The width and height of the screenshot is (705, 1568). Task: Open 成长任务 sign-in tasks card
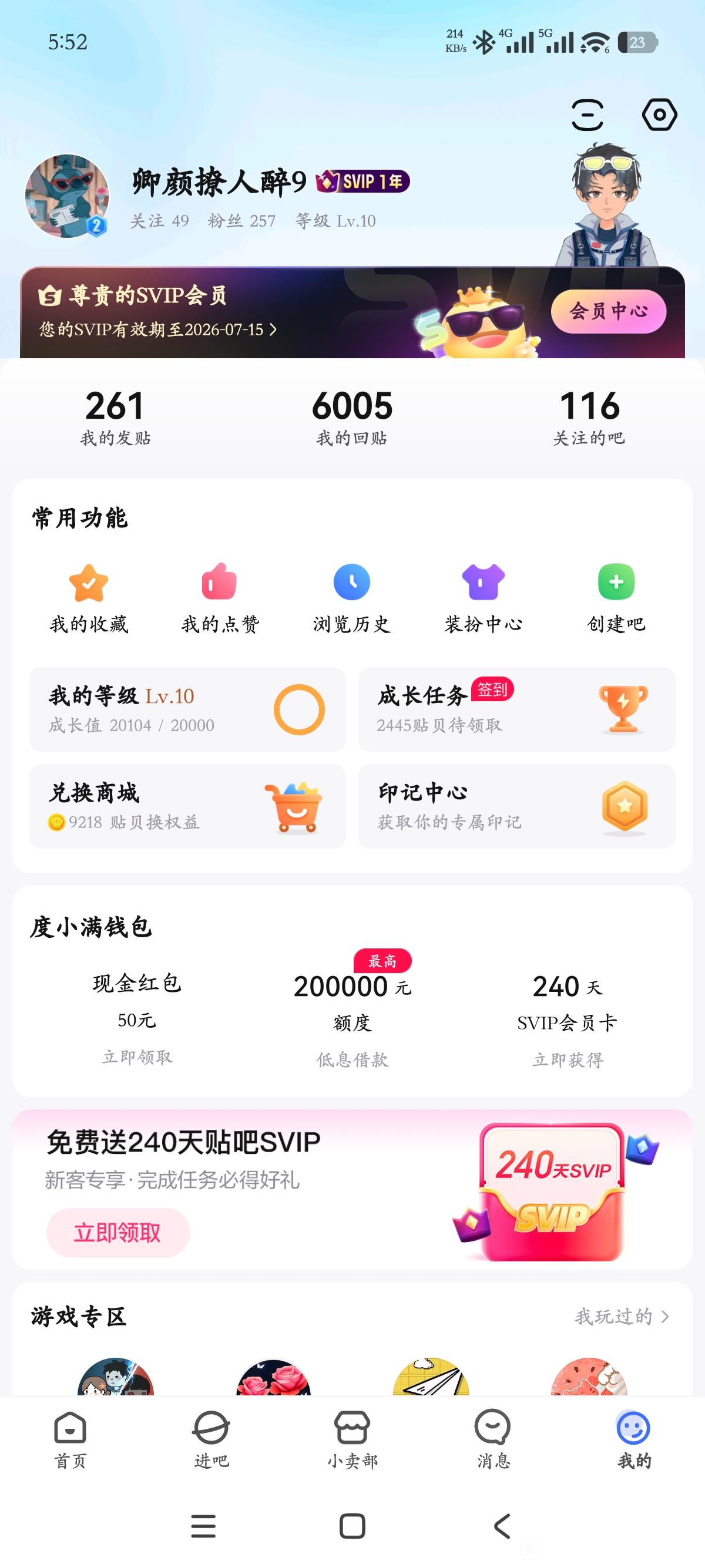tap(516, 709)
